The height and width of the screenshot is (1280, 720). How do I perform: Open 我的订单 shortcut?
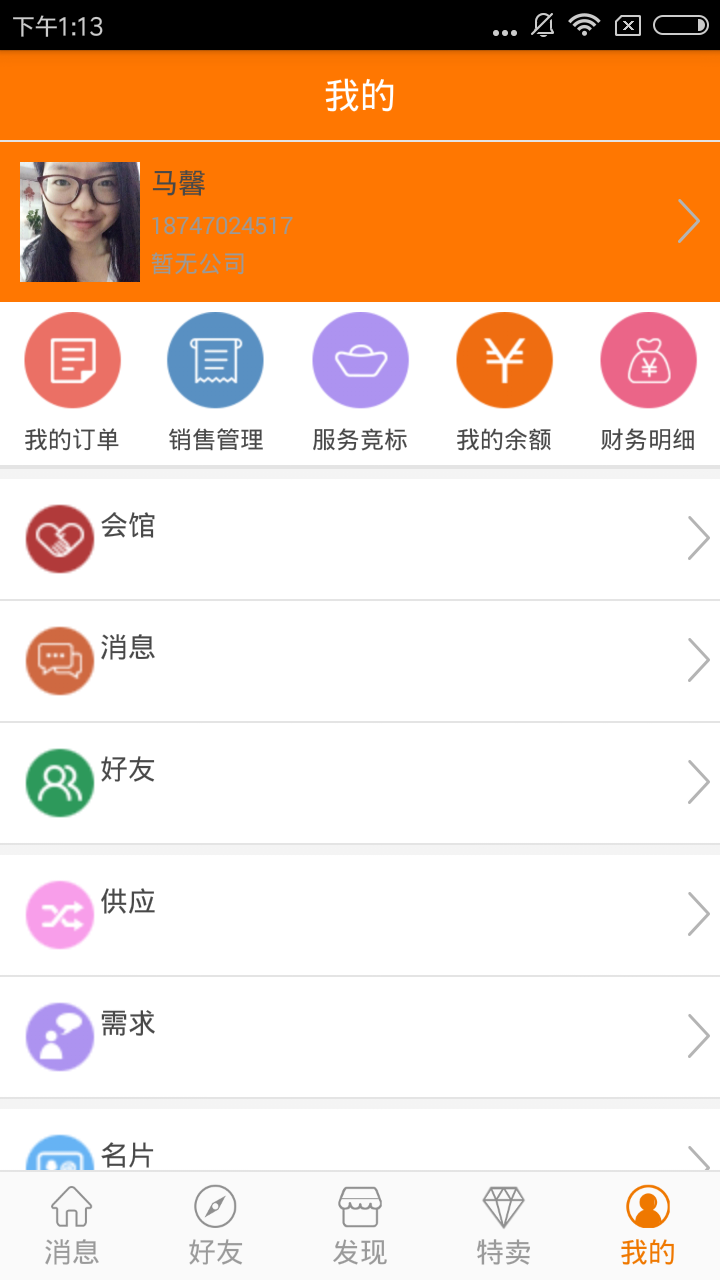click(72, 382)
